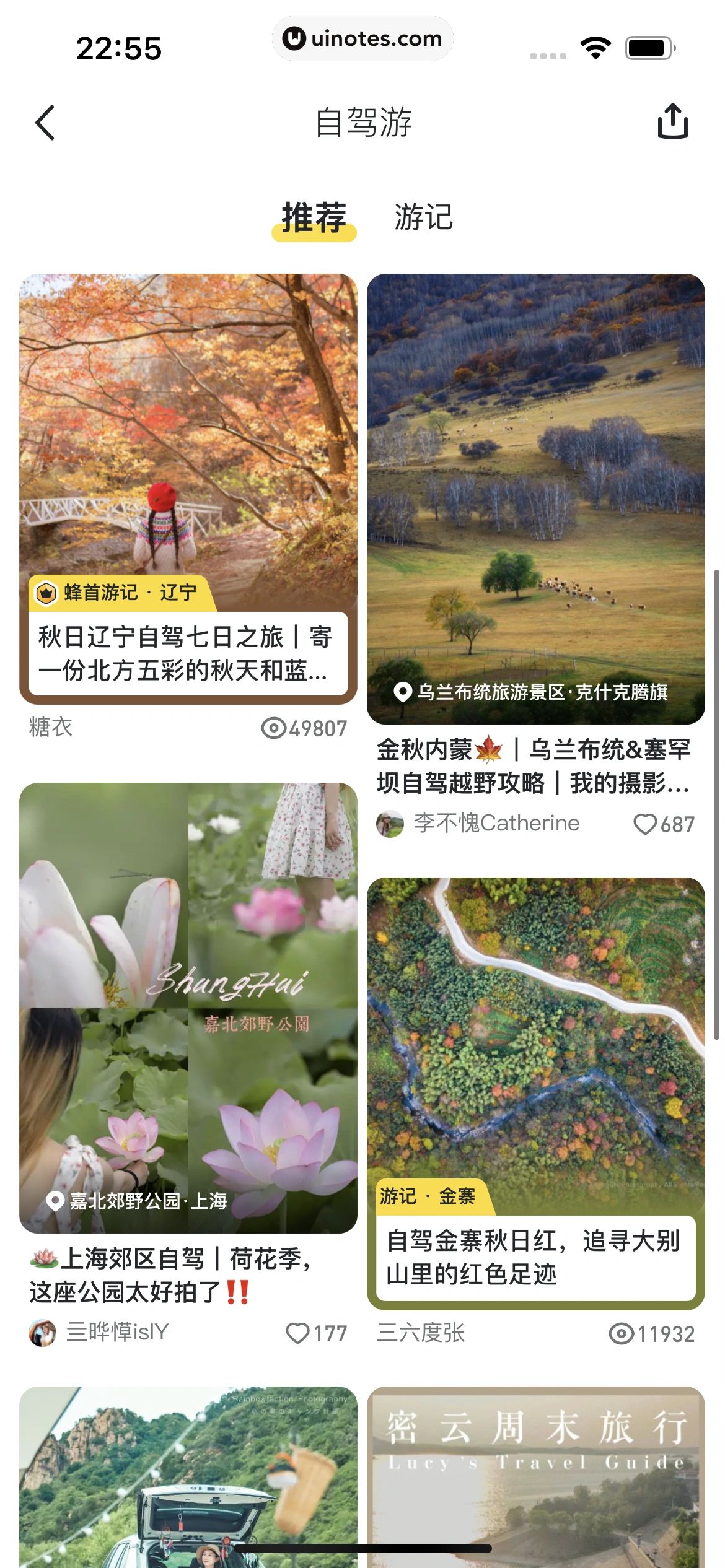
Task: Tap the back arrow to return
Action: (x=45, y=121)
